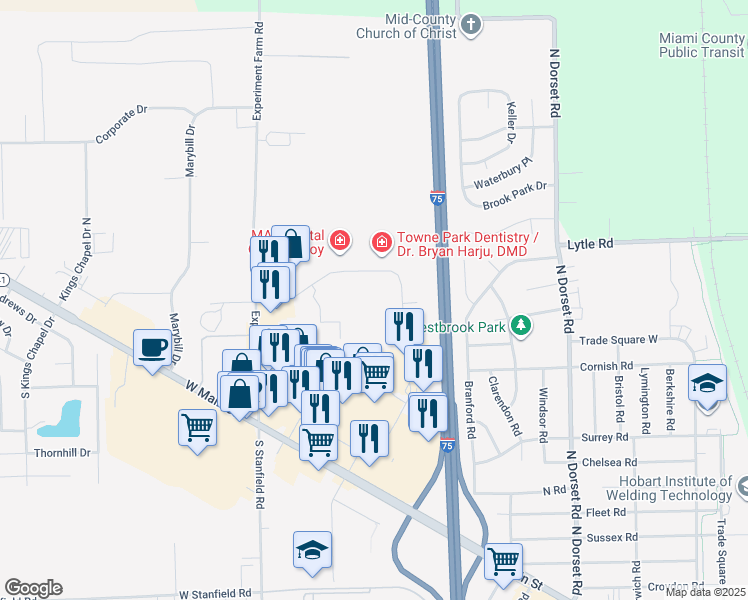This screenshot has width=748, height=600.
Task: Tap the coffee cup marker near Marybill Dr
Action: pos(153,350)
